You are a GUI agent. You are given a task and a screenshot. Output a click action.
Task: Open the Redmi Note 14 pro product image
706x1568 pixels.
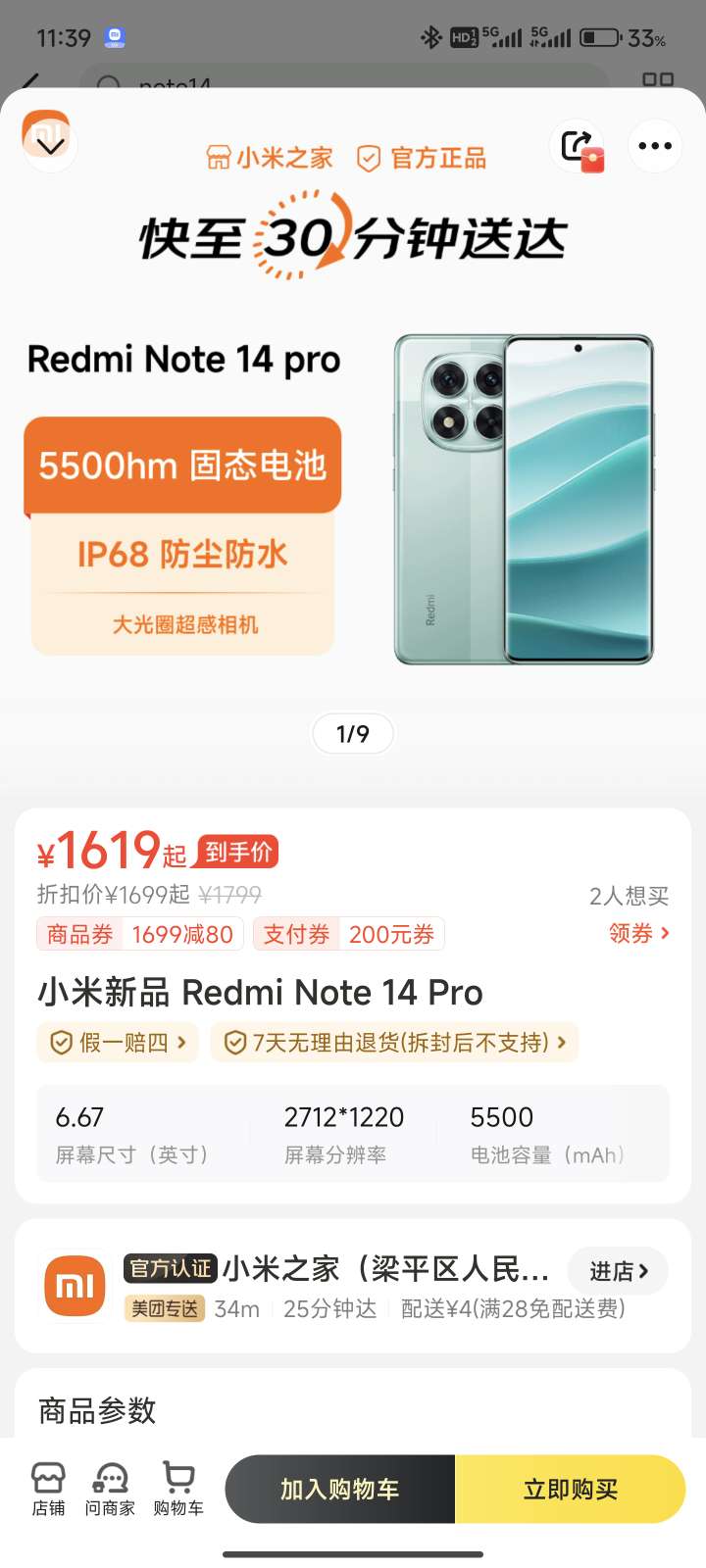pos(524,500)
